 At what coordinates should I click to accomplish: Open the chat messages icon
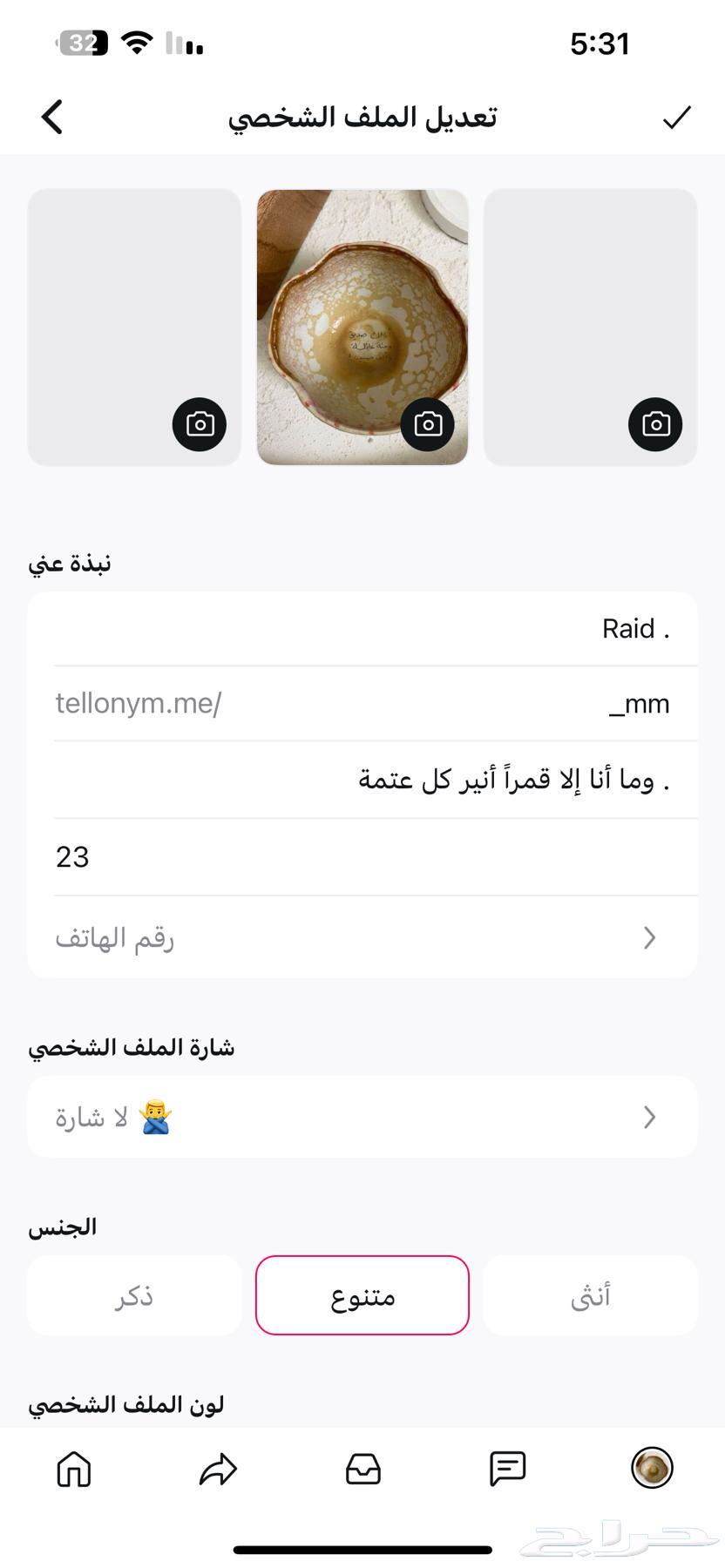coord(508,1470)
